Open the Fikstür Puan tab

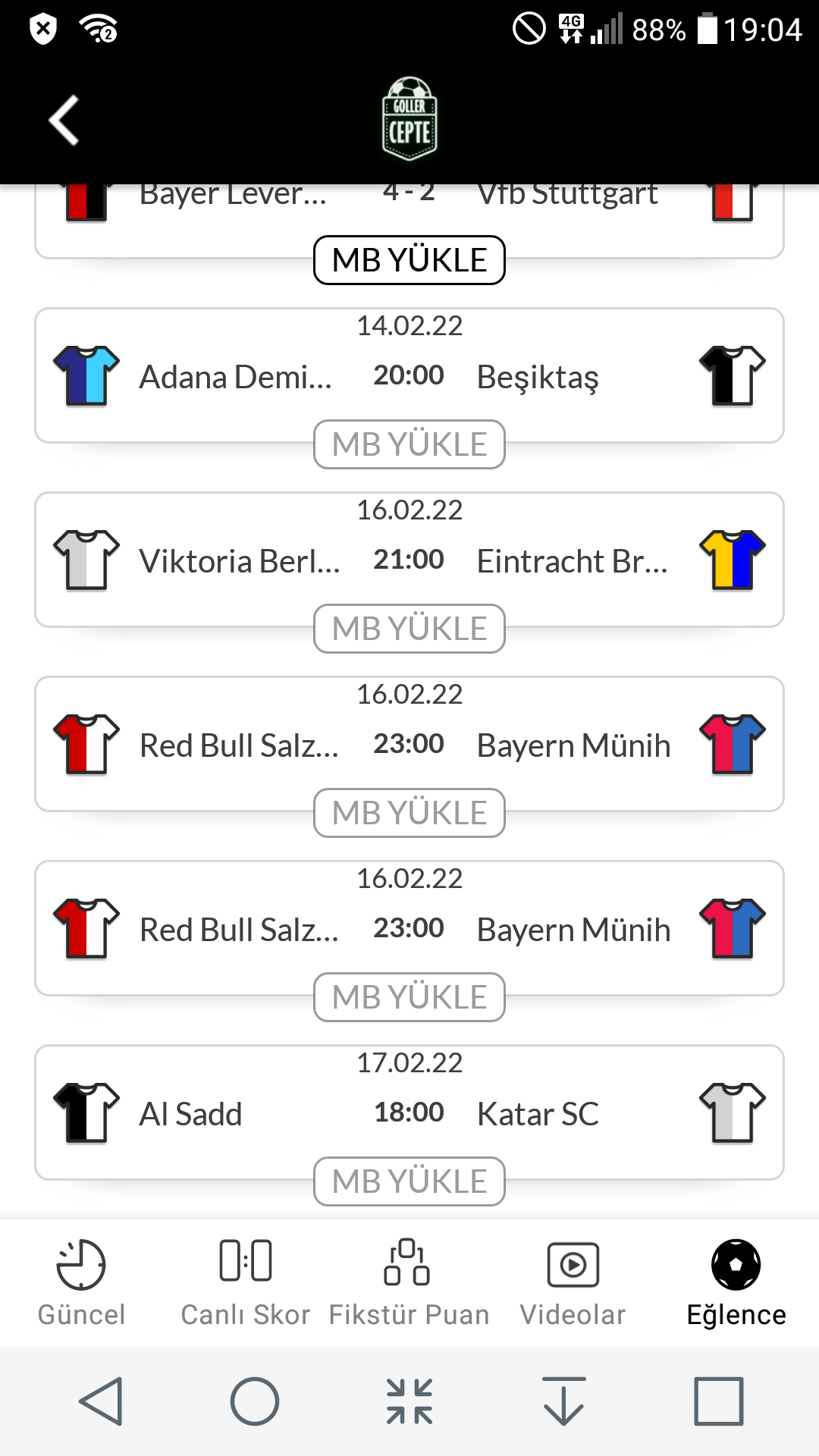[409, 1283]
